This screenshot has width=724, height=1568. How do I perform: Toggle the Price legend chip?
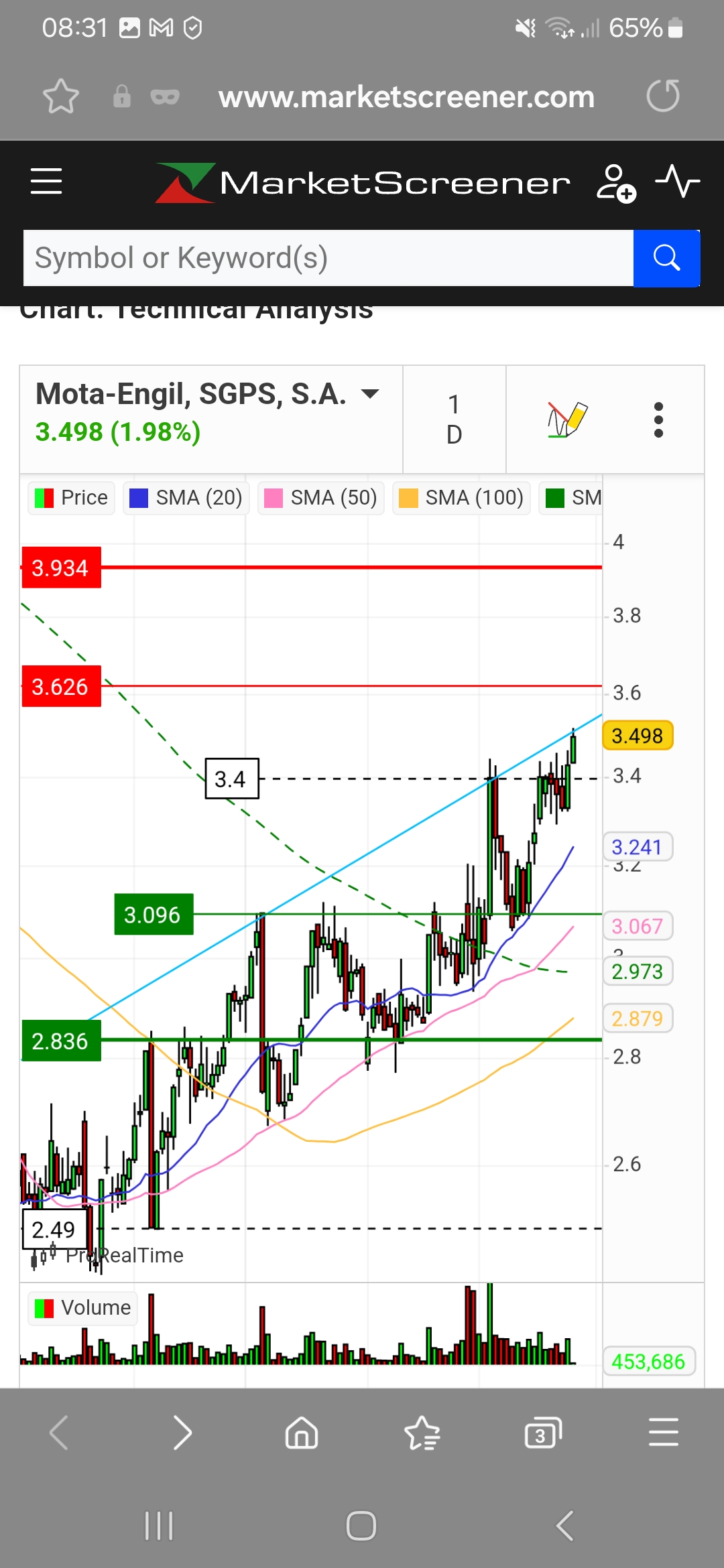(72, 498)
